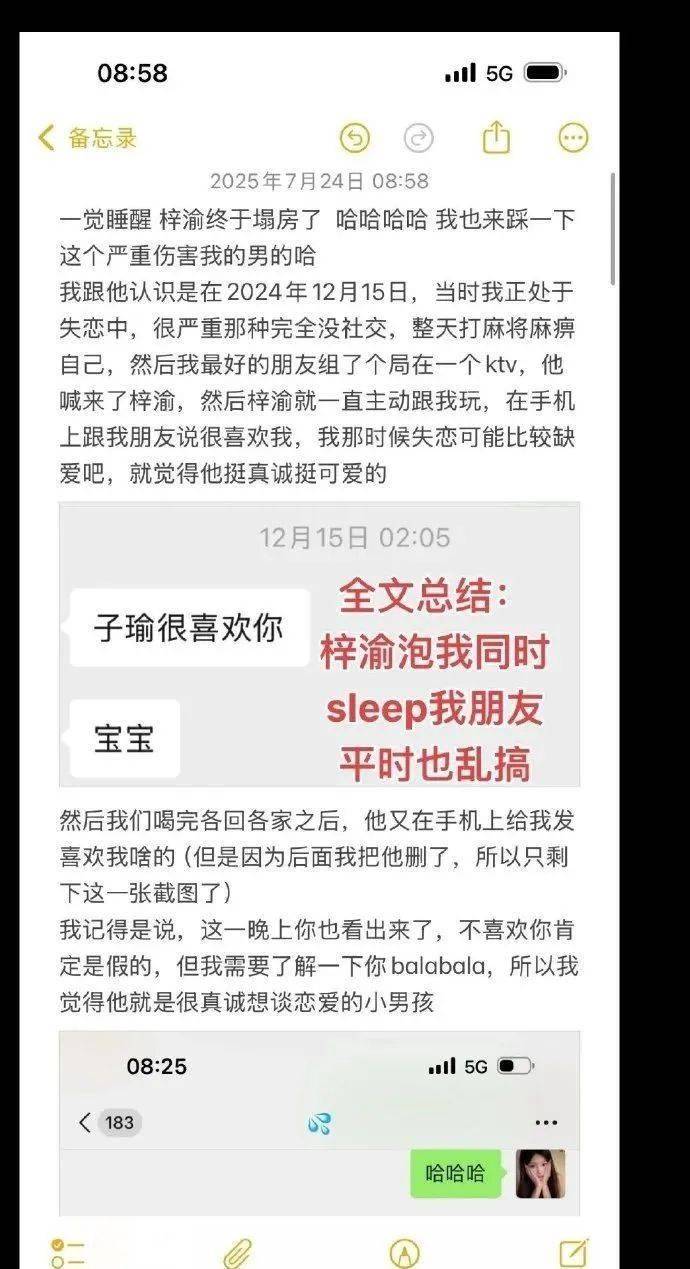Attach a file with the paperclip

tap(237, 1252)
